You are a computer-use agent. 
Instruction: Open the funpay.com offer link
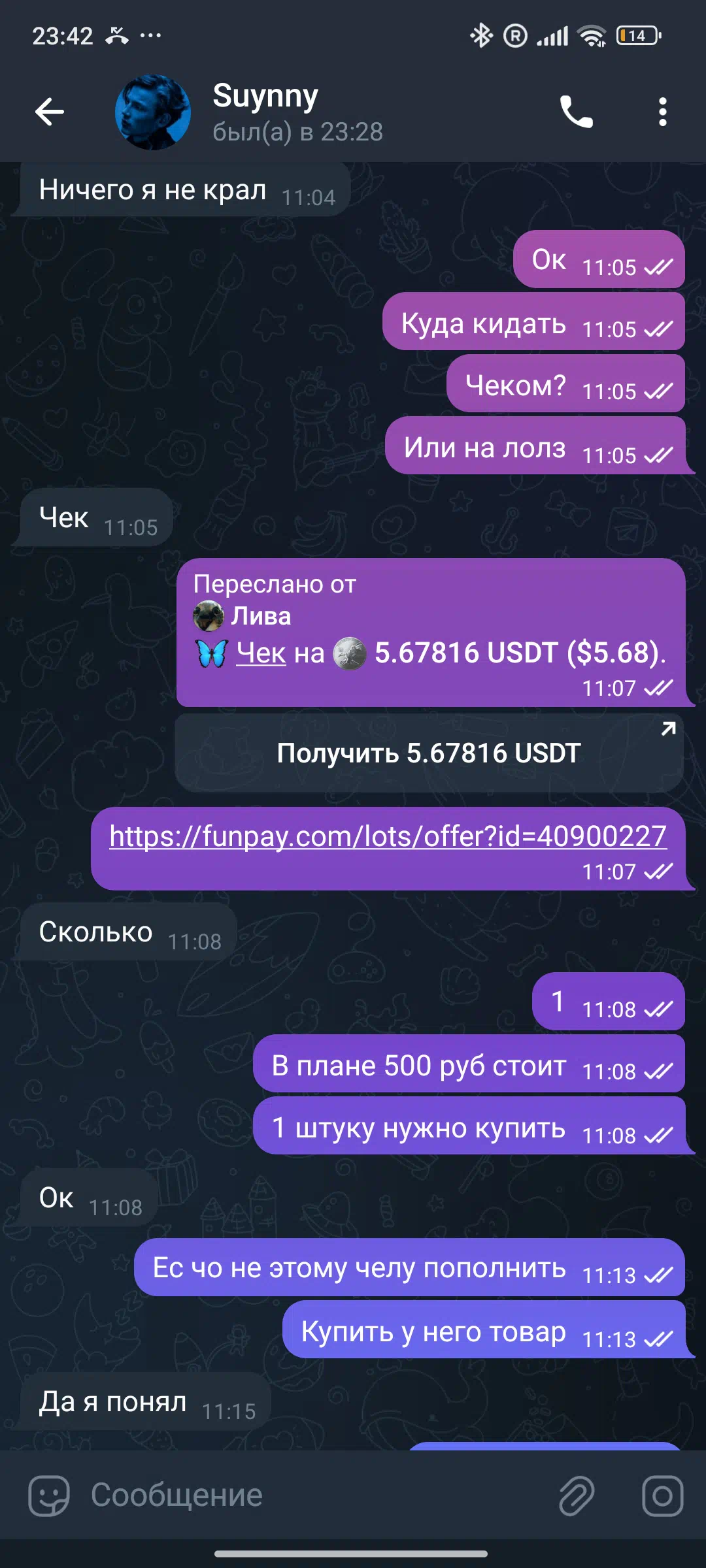(x=388, y=836)
